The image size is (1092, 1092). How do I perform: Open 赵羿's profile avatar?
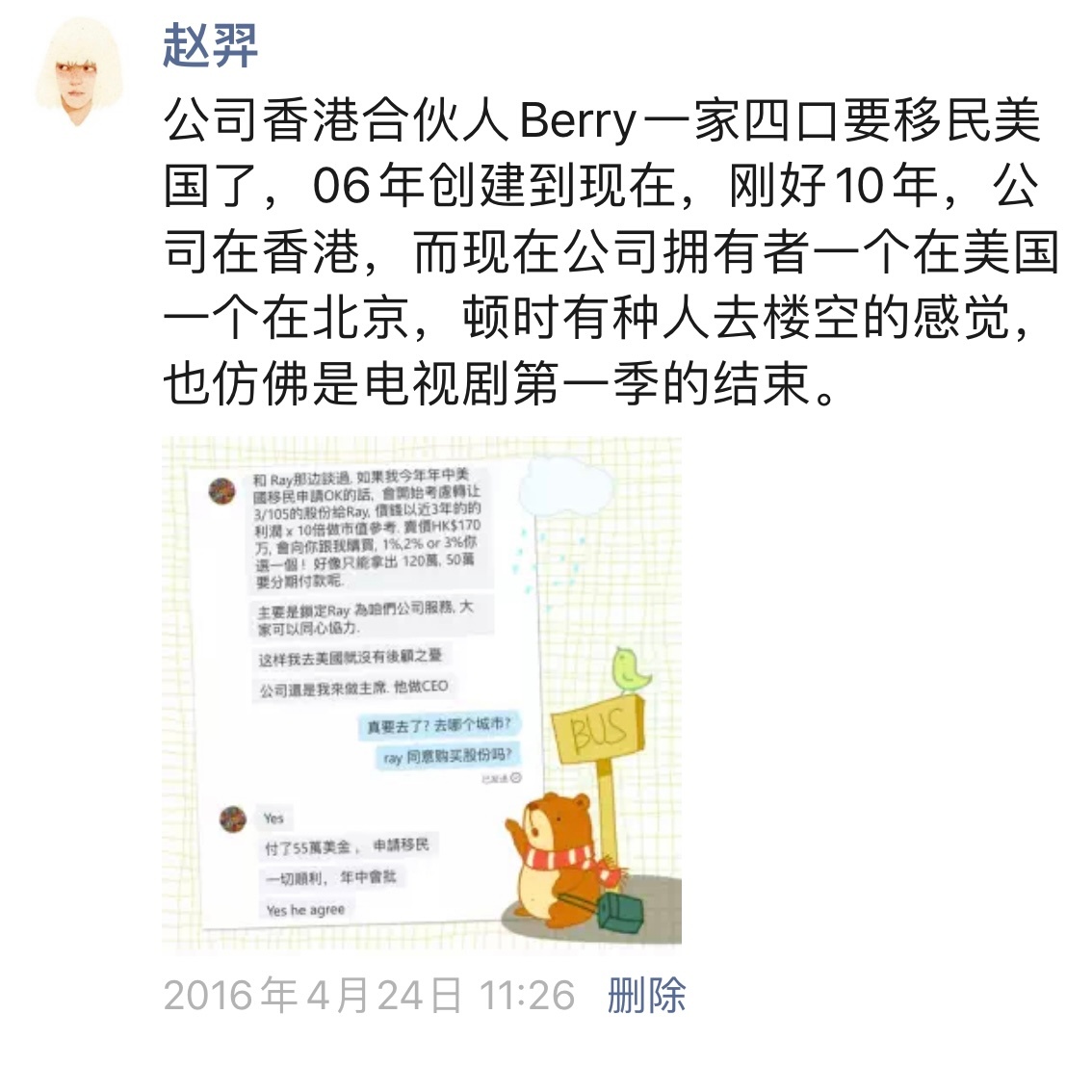(80, 74)
